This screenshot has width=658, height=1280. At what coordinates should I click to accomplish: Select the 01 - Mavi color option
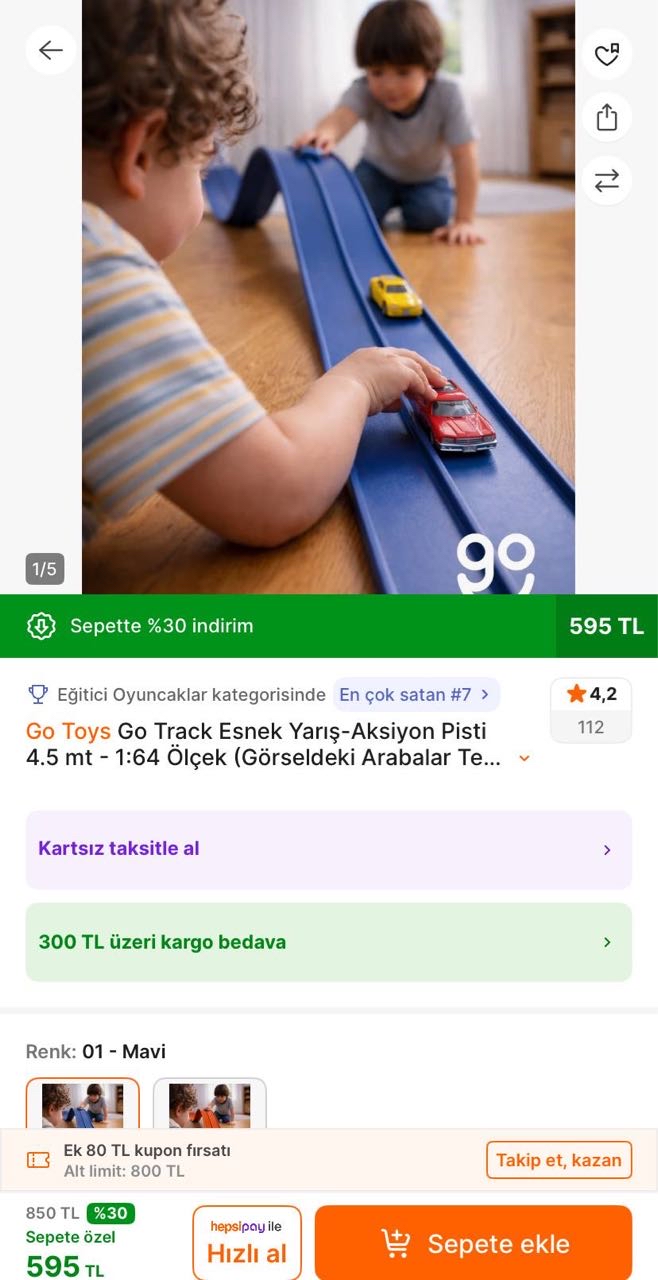click(82, 1103)
